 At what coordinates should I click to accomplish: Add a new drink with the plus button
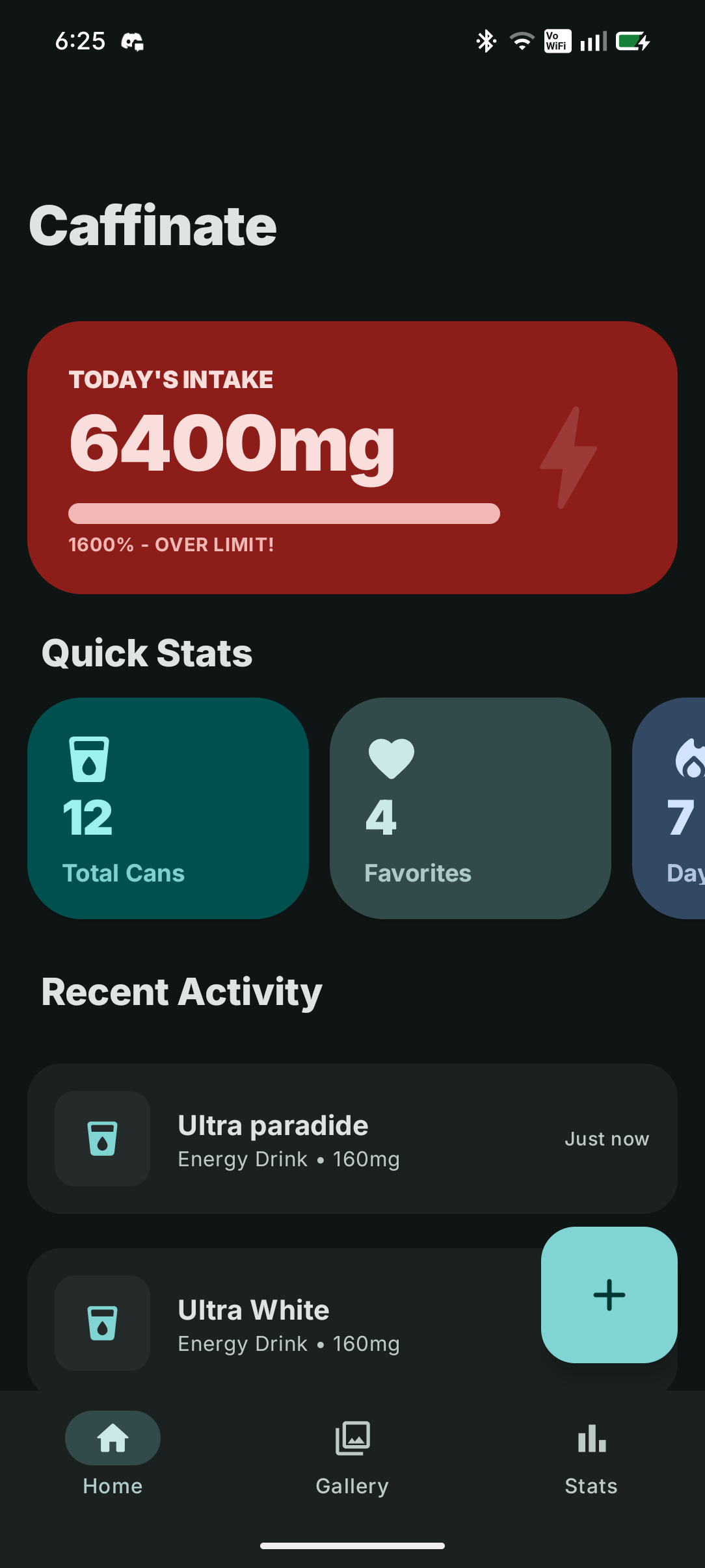tap(609, 1294)
